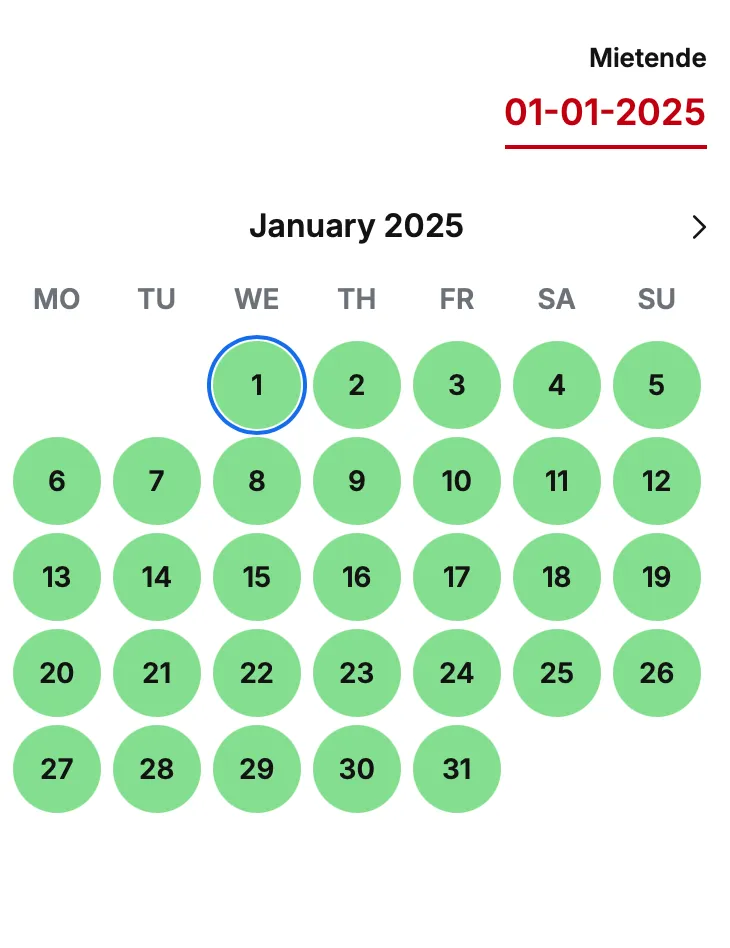Tap day 27 in the calendar
Viewport: 730px width, 948px height.
(57, 769)
